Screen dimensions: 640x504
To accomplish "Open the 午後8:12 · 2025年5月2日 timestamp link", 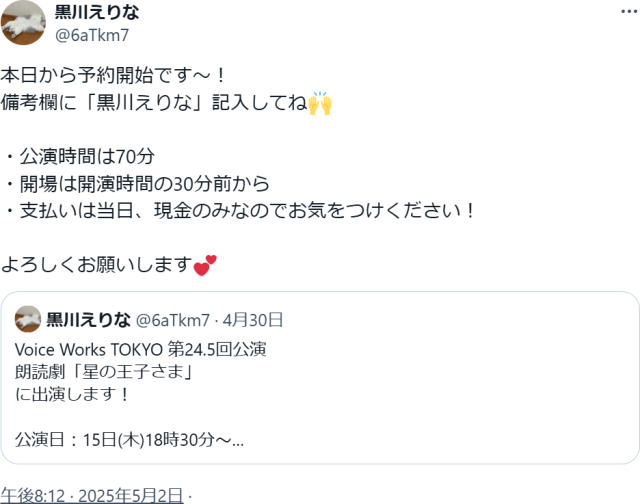I will tap(92, 494).
